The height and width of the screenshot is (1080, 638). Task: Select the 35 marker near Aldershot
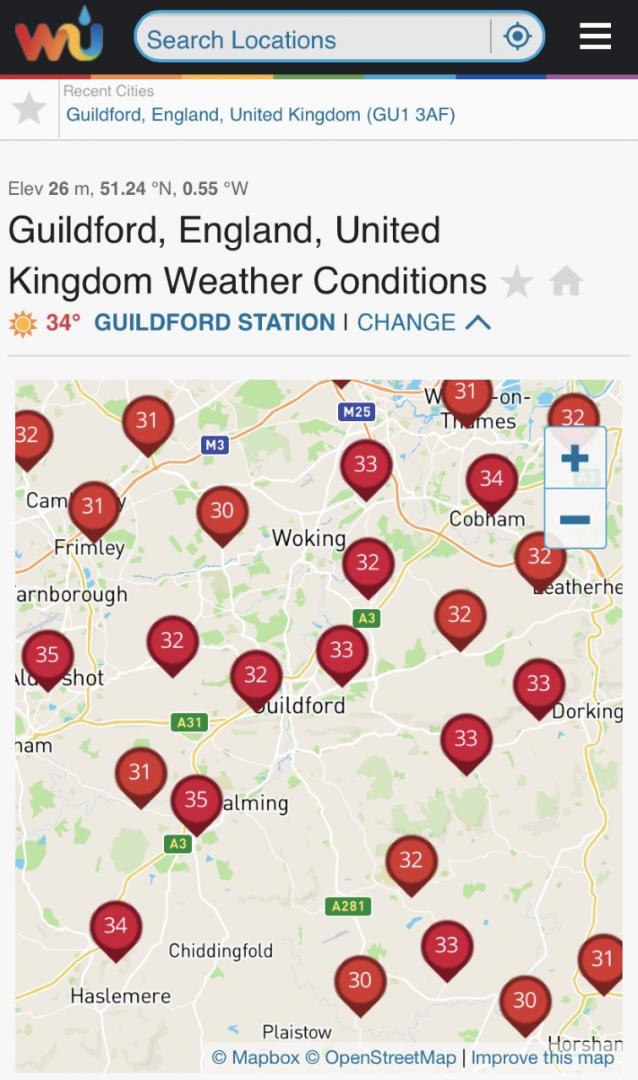click(48, 660)
